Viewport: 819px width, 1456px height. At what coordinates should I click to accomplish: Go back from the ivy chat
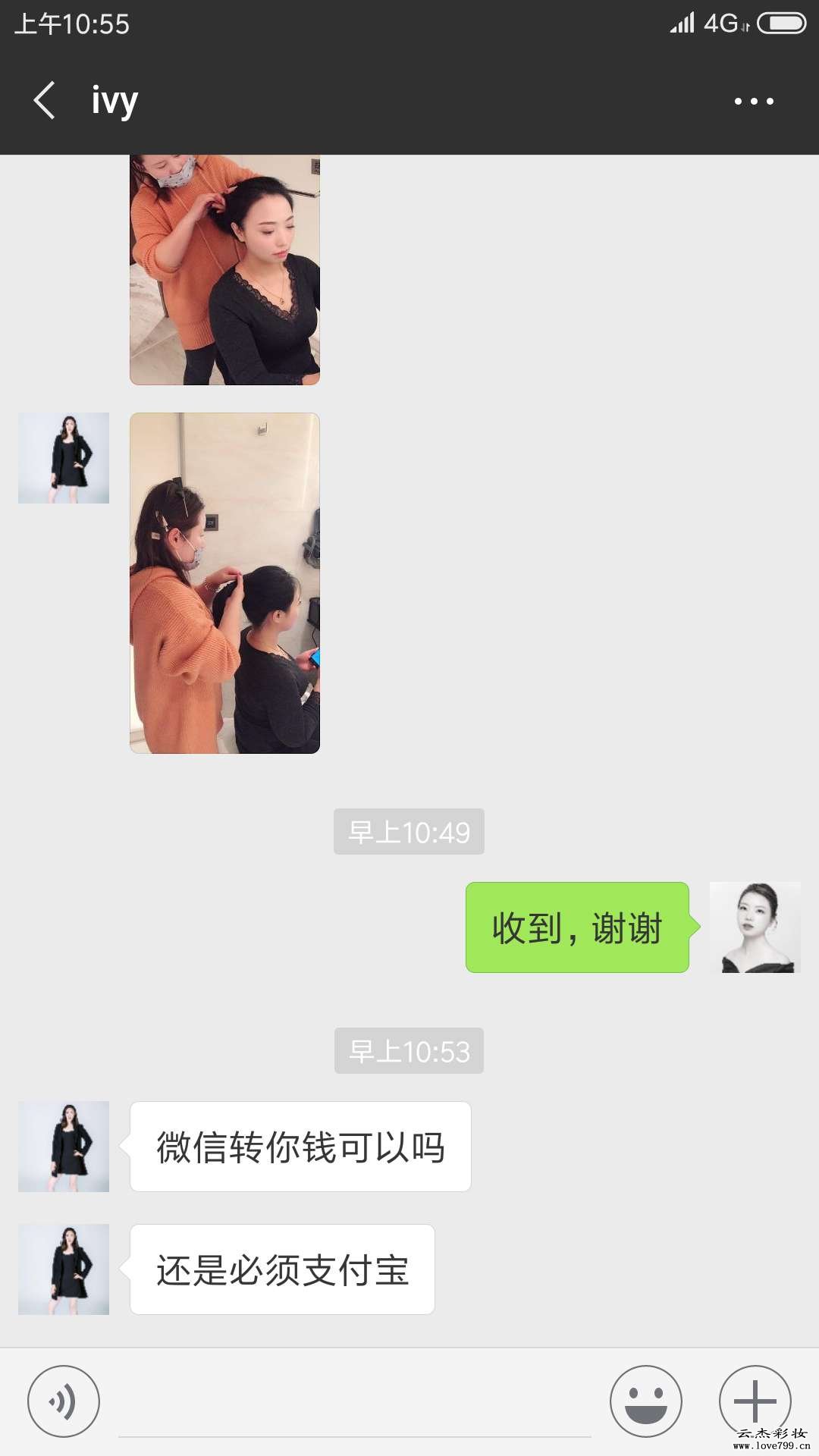[45, 100]
